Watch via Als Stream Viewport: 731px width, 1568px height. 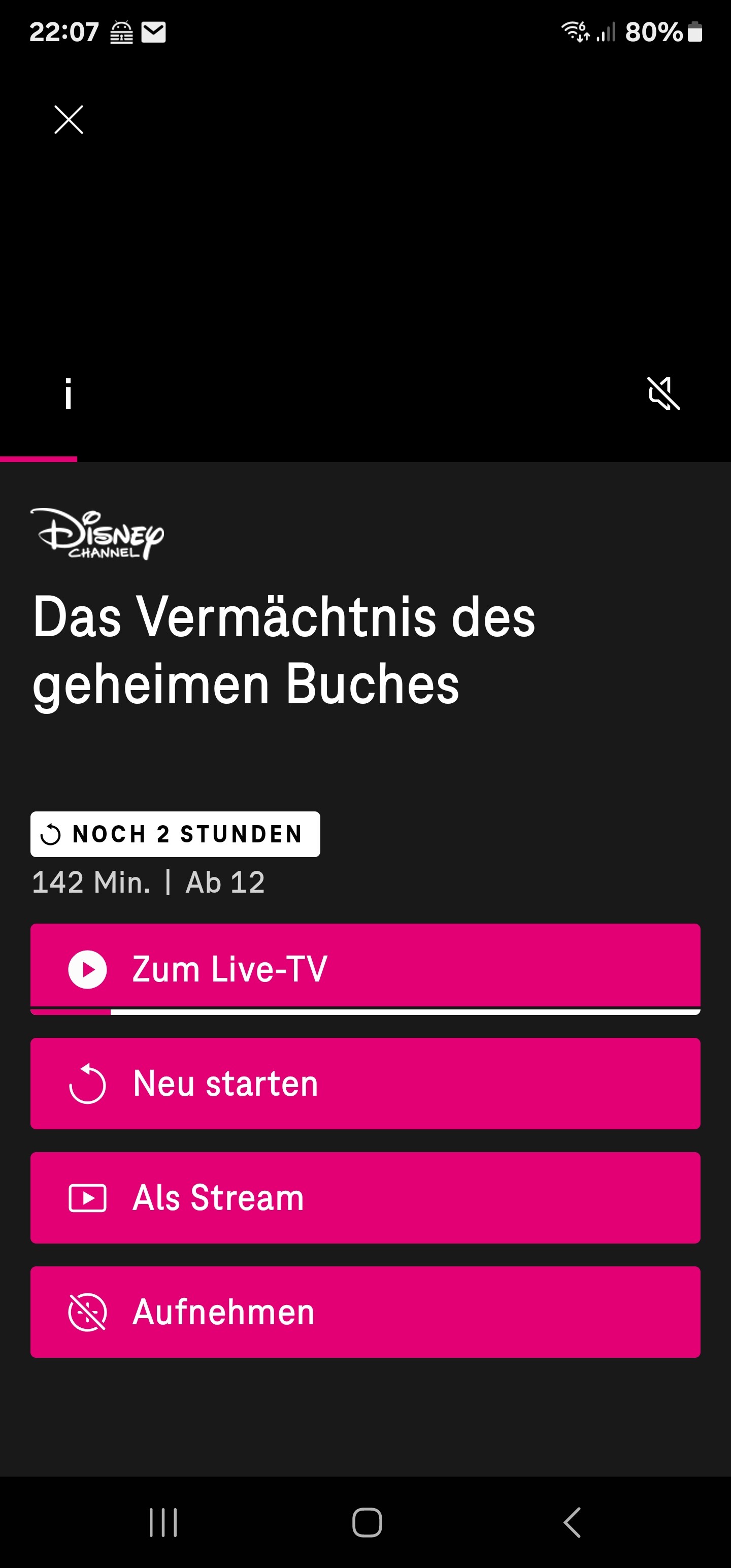365,1198
